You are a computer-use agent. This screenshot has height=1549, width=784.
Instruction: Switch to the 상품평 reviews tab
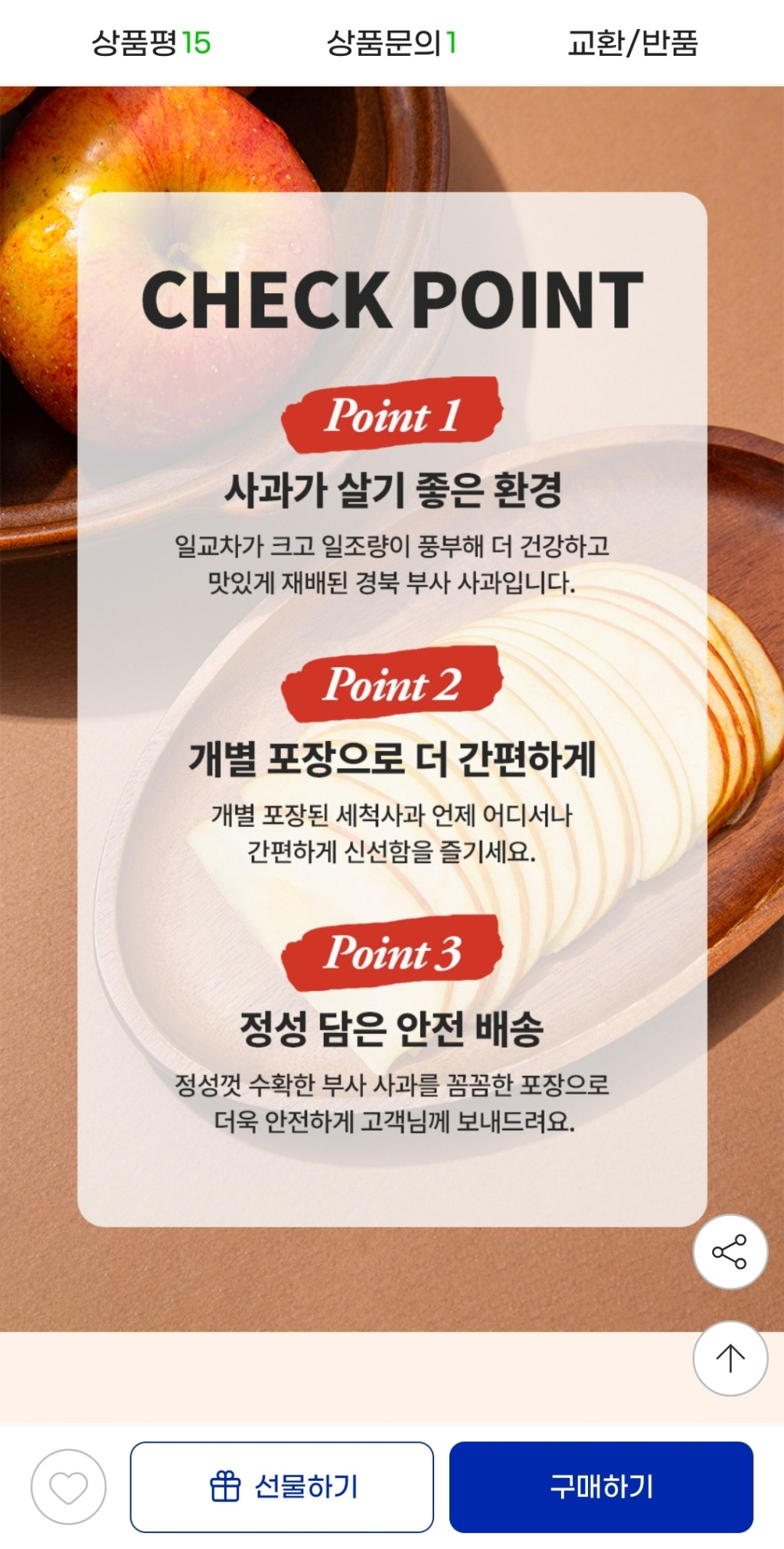pyautogui.click(x=151, y=43)
